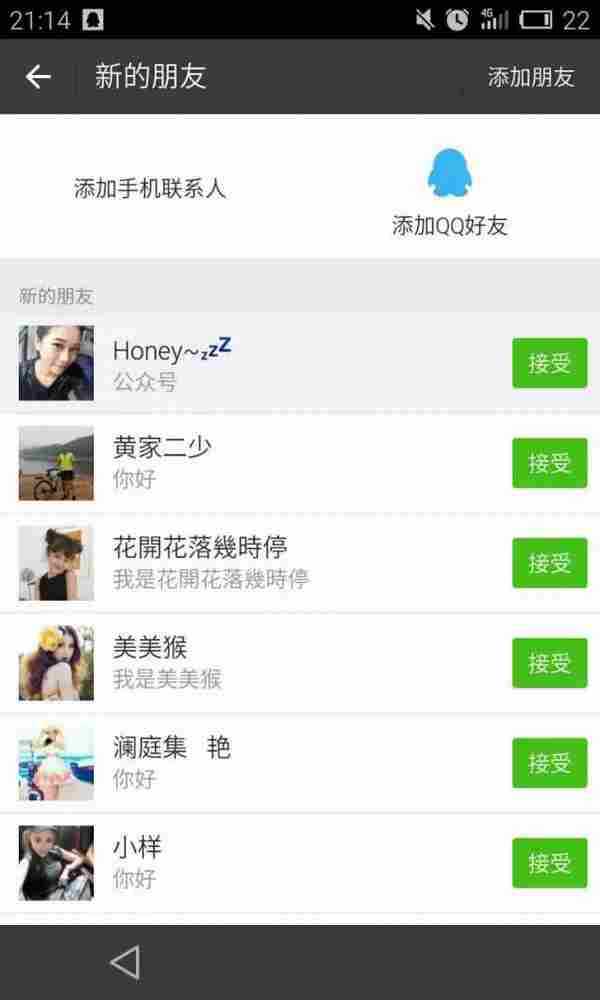Accept the request from 小样
Image resolution: width=600 pixels, height=1000 pixels.
(549, 863)
